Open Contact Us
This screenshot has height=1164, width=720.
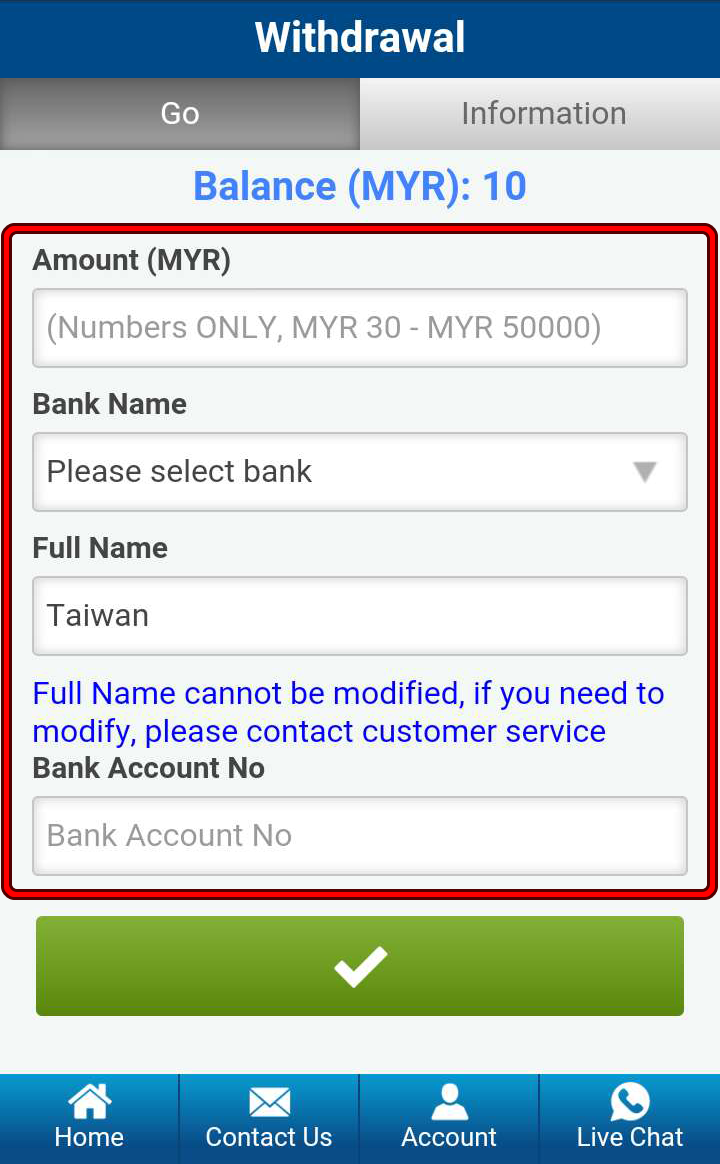click(x=269, y=1118)
